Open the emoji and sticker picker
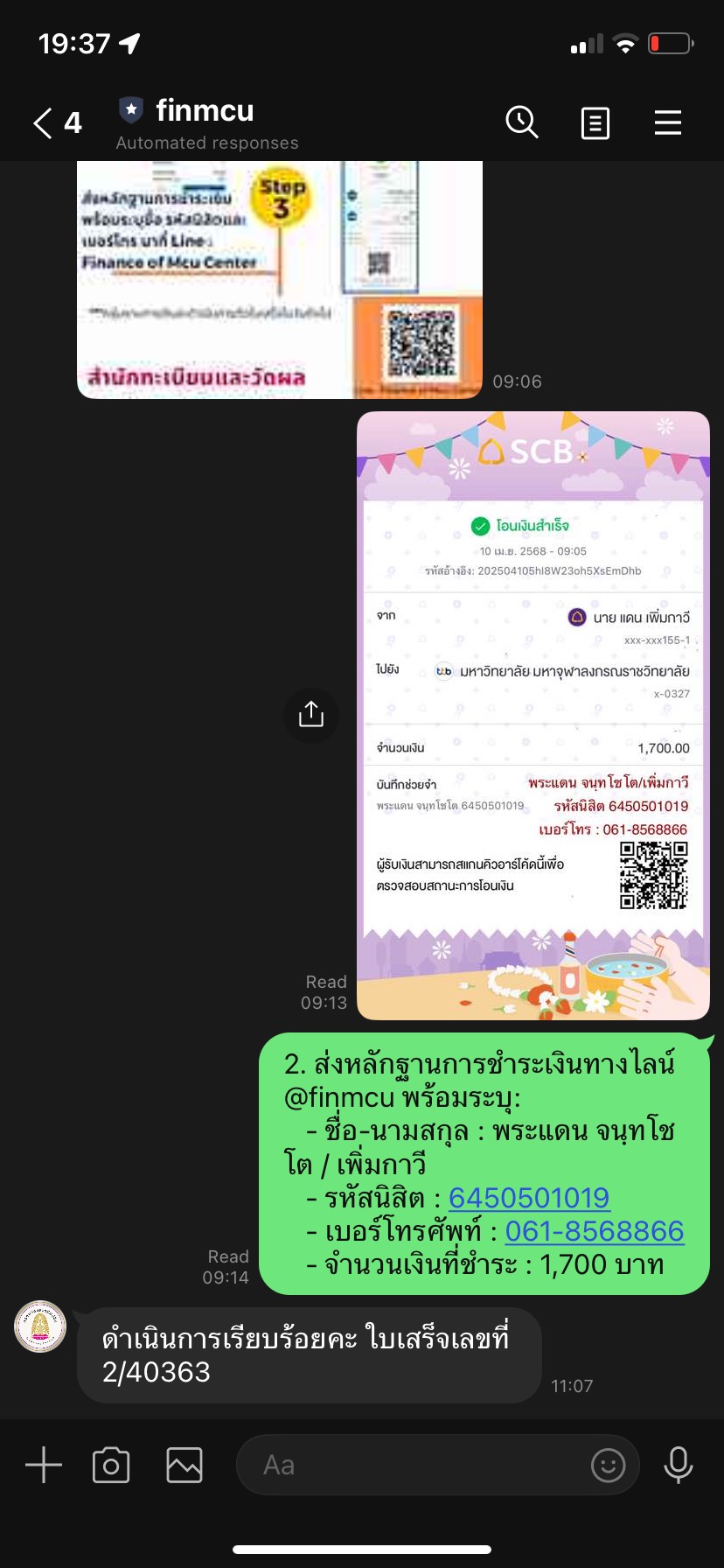724x1568 pixels. click(x=608, y=1465)
